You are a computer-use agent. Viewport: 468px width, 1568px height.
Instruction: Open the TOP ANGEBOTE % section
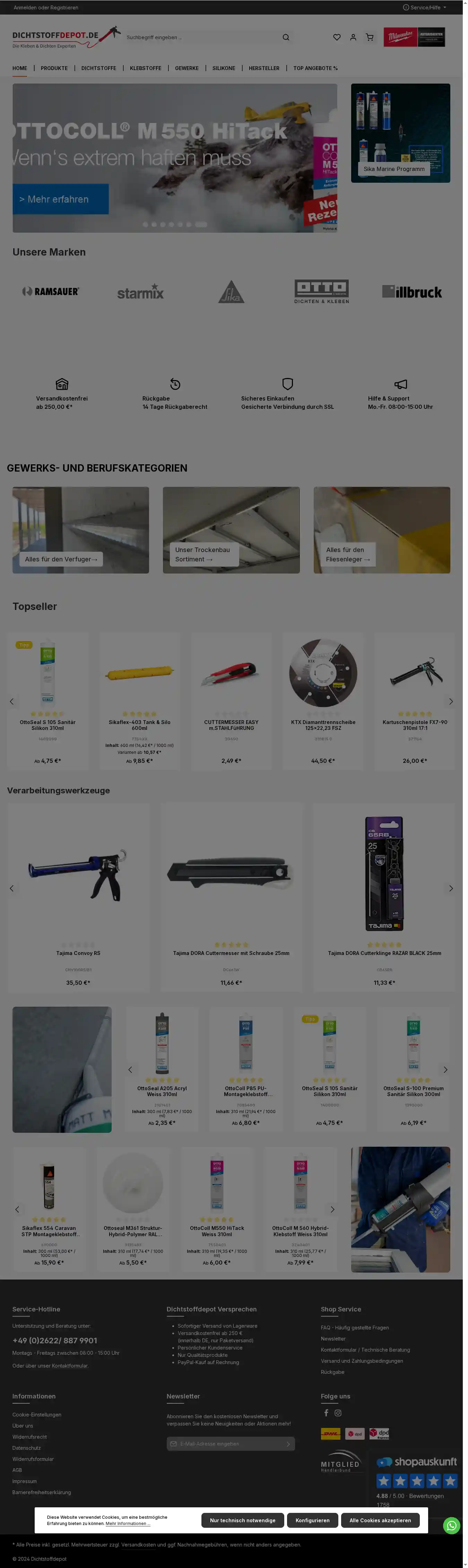point(315,68)
